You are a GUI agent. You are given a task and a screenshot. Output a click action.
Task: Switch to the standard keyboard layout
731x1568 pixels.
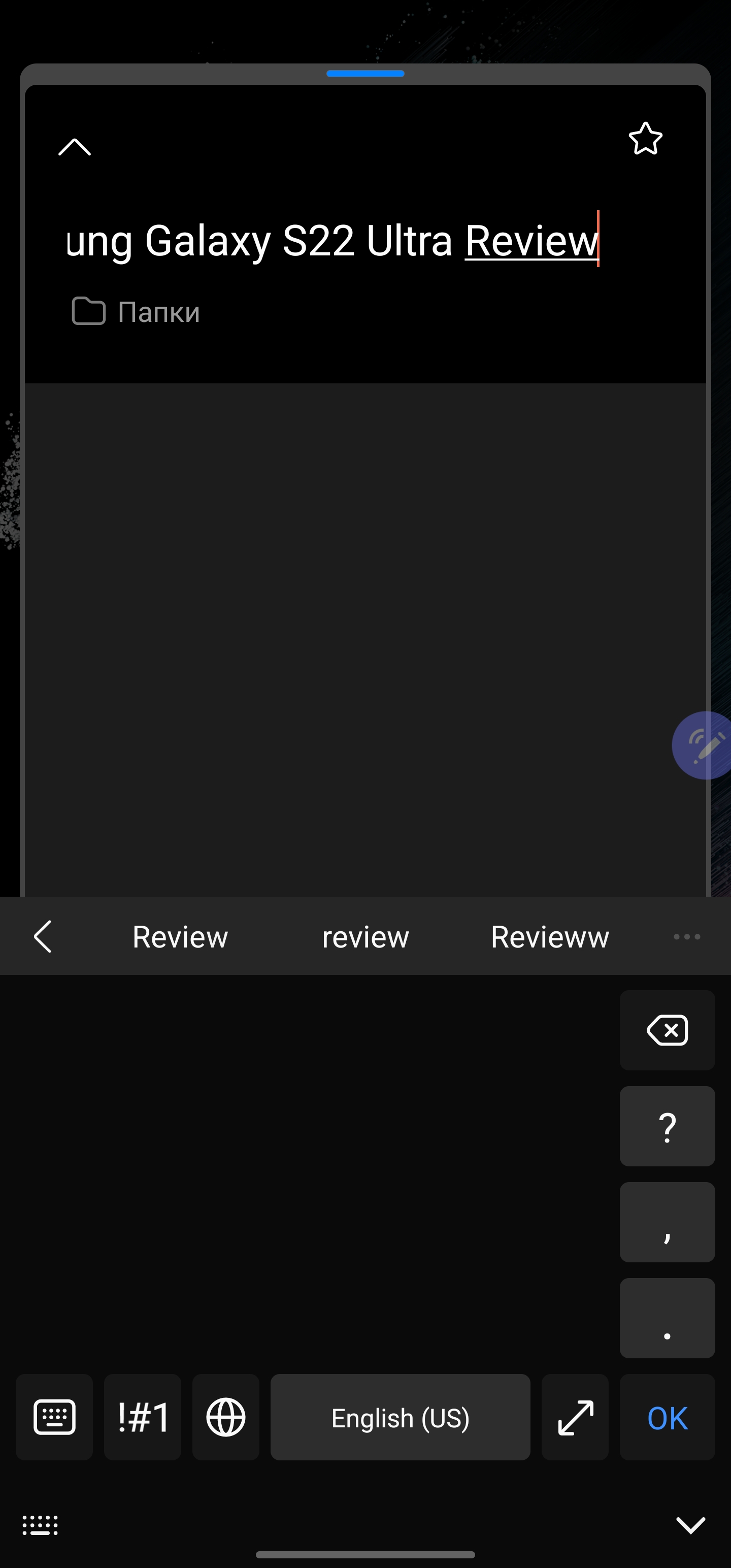(x=54, y=1417)
